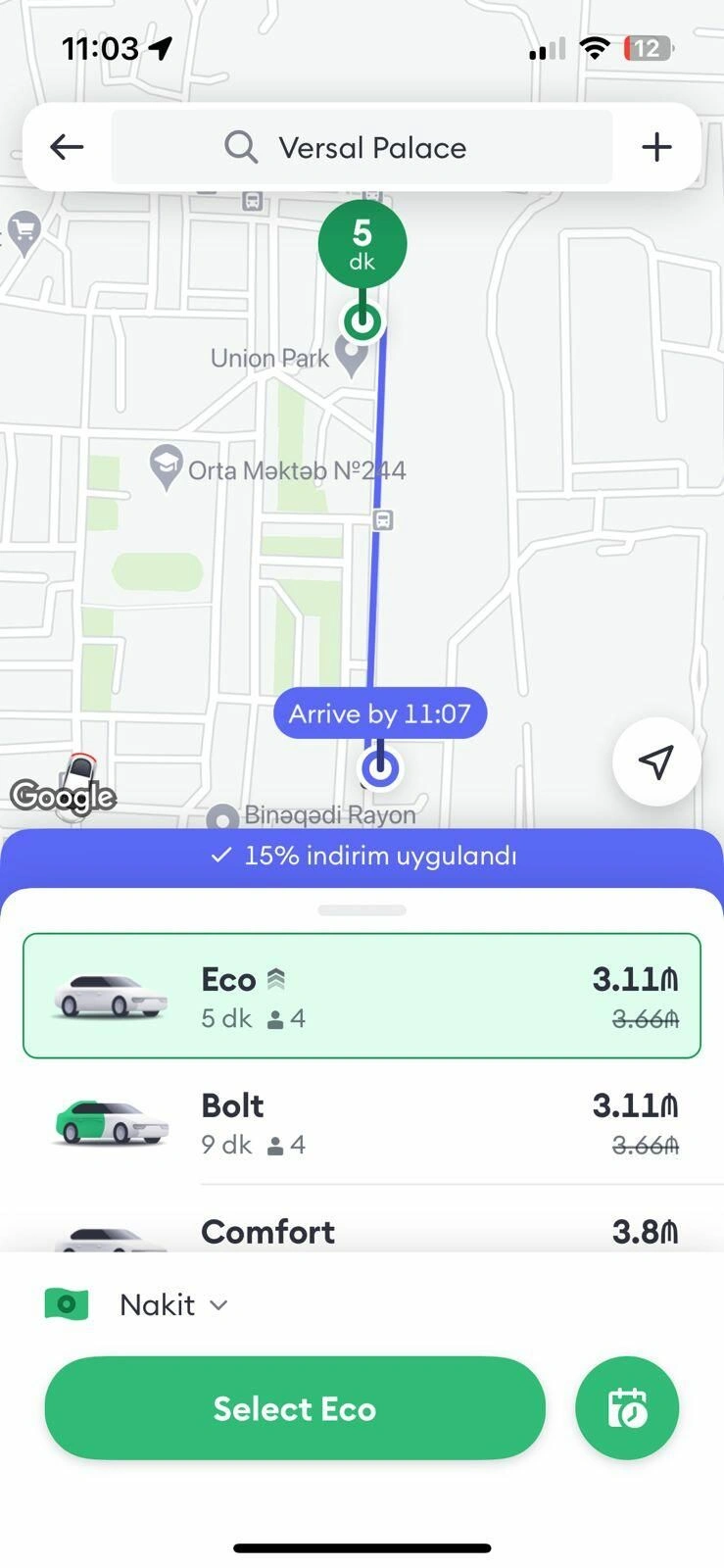The height and width of the screenshot is (1568, 724).
Task: Choose the Comfort ride option
Action: [362, 1231]
